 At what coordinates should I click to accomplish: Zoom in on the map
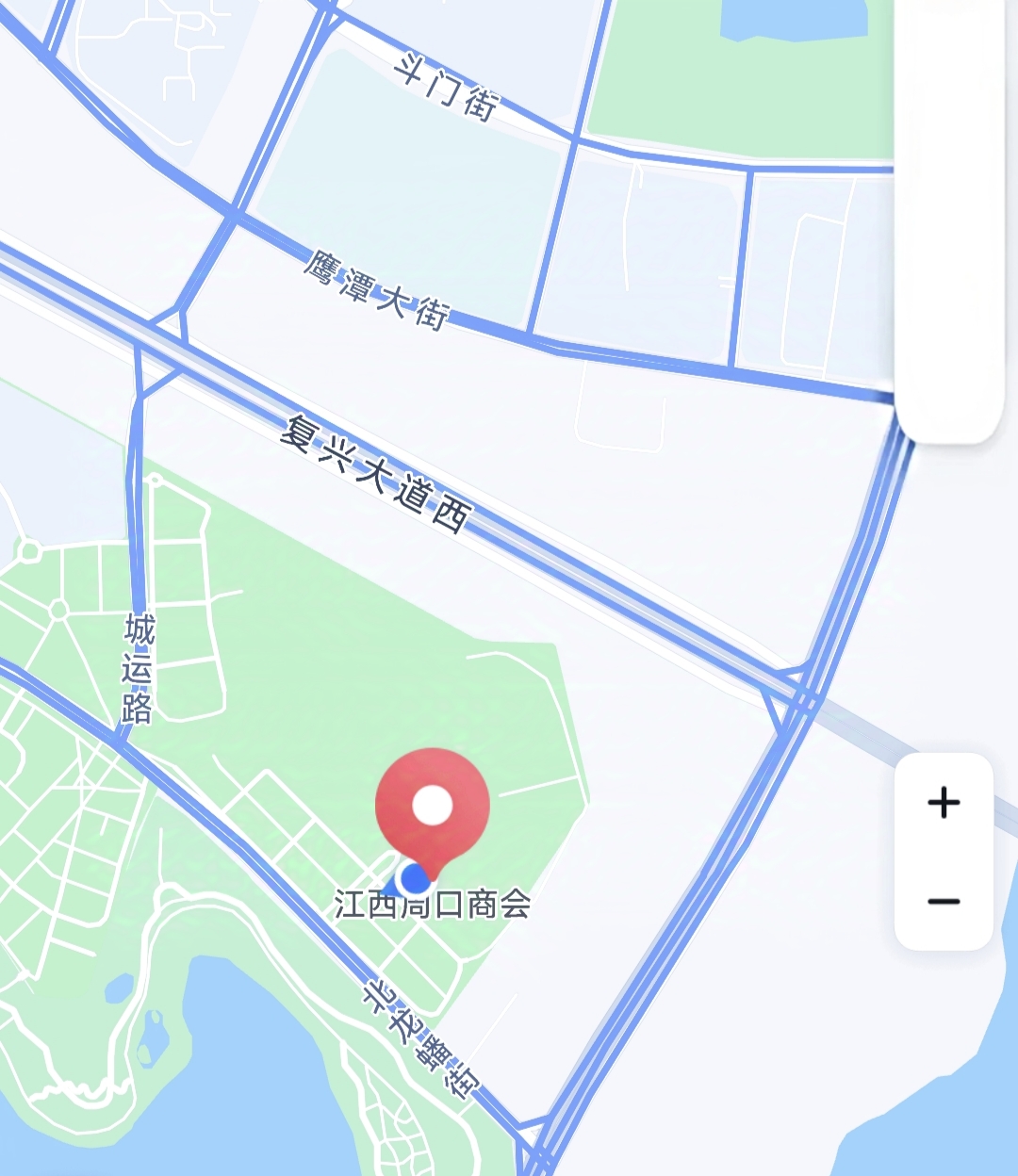[944, 803]
